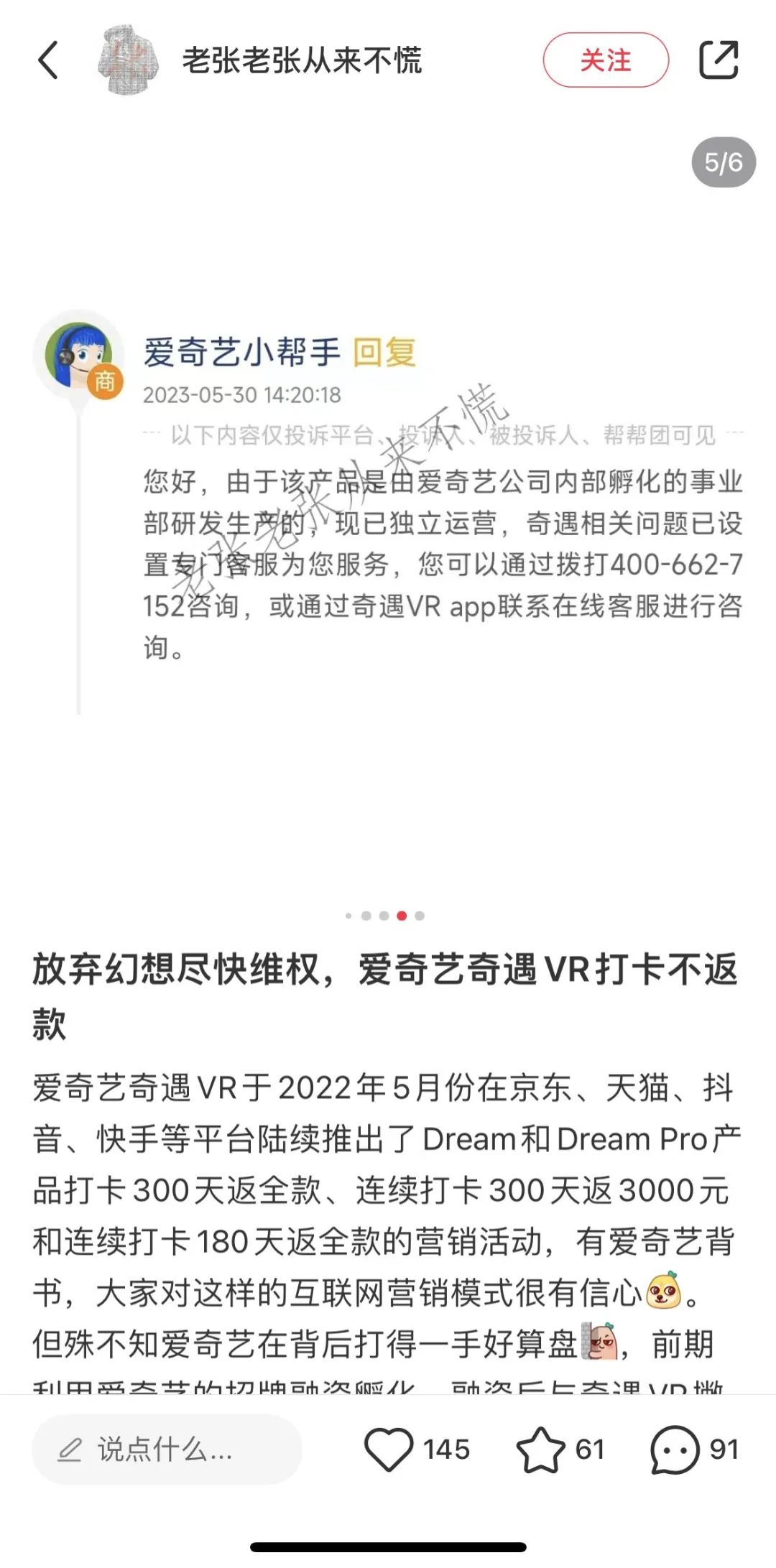Screen dimensions: 776x1568
Task: Open the comments section
Action: click(x=674, y=1449)
